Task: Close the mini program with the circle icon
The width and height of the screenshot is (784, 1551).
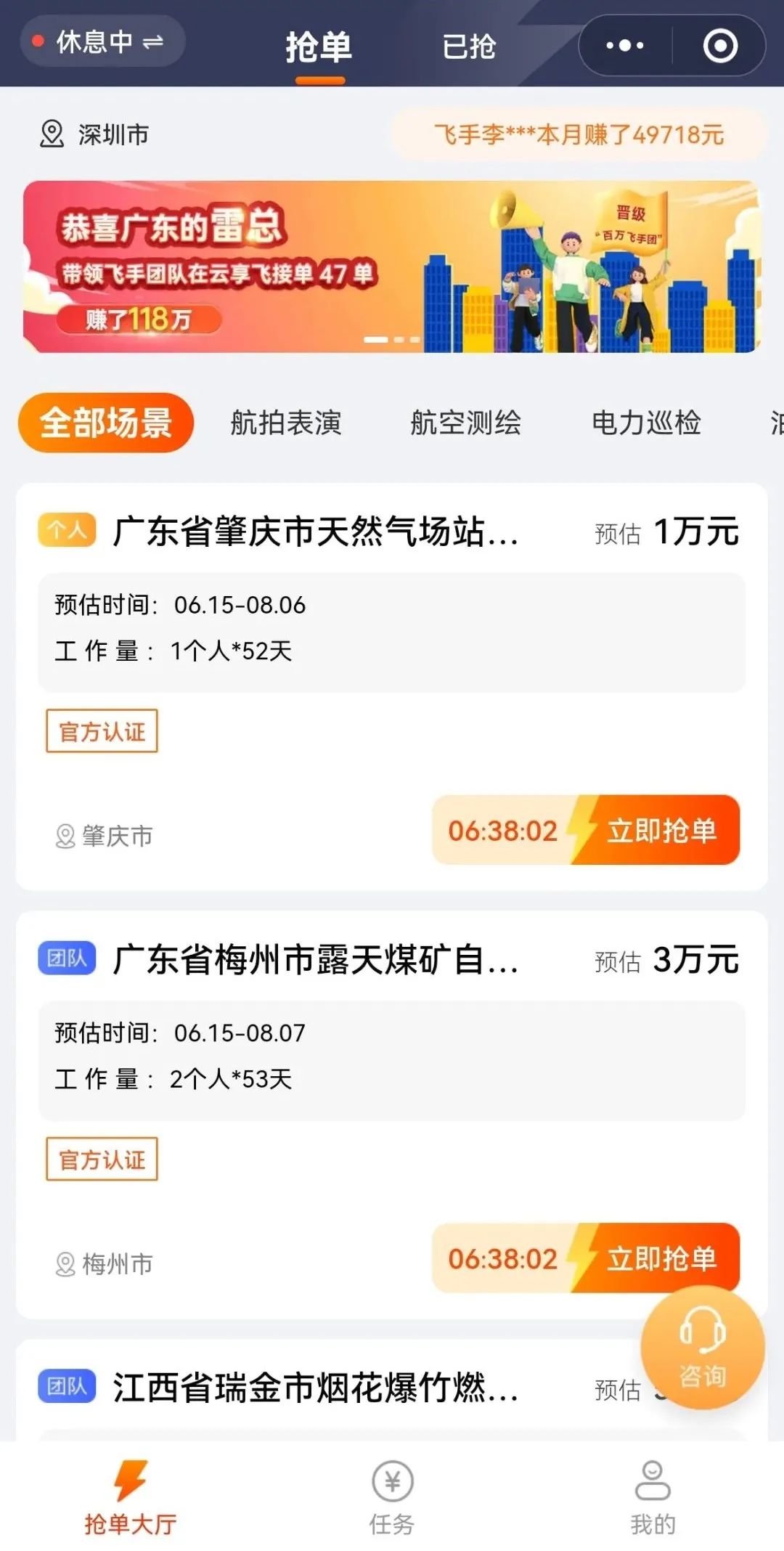Action: pyautogui.click(x=719, y=46)
